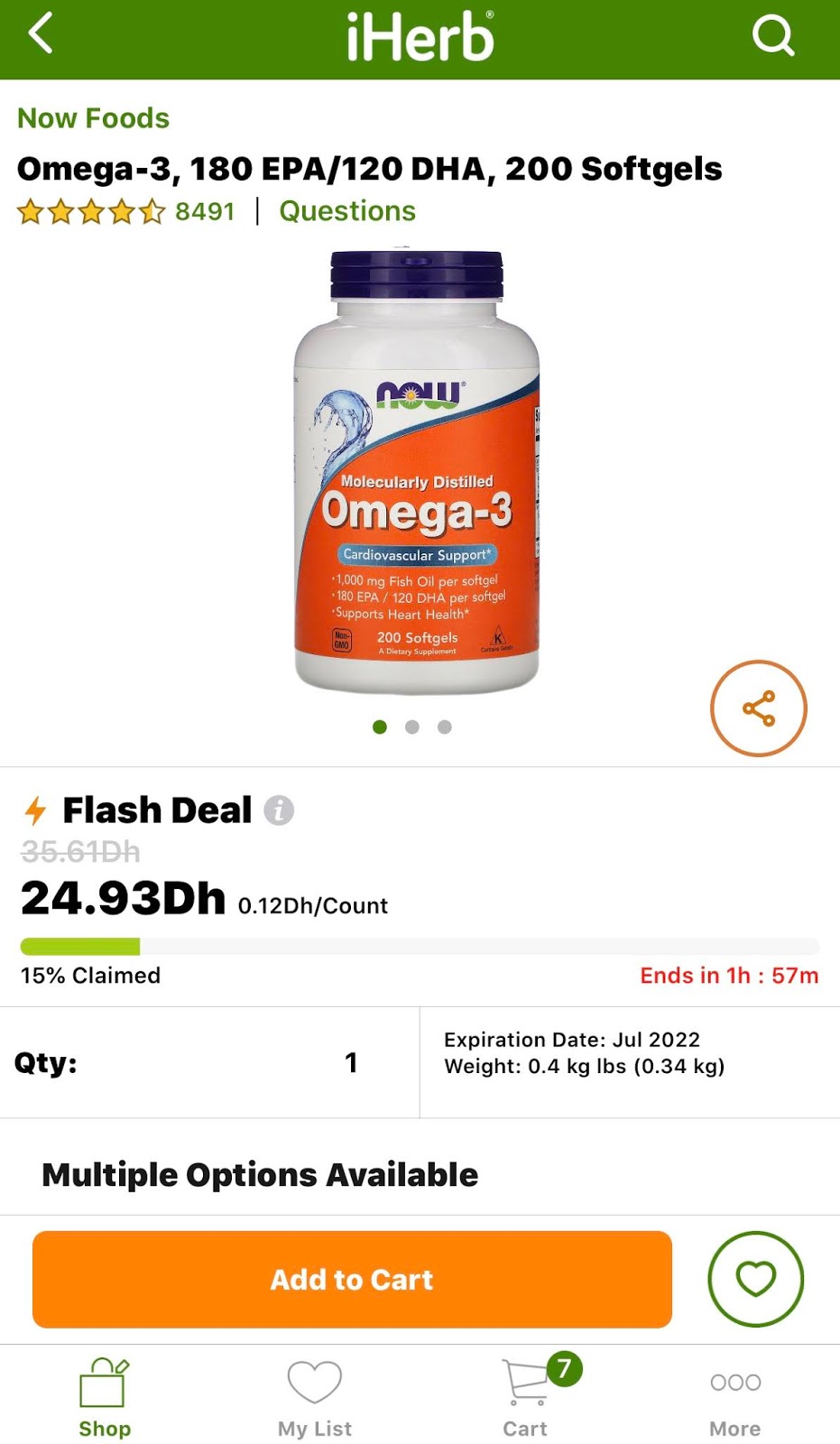The image size is (840, 1444).
Task: Open the Now Foods brand page
Action: 93,118
